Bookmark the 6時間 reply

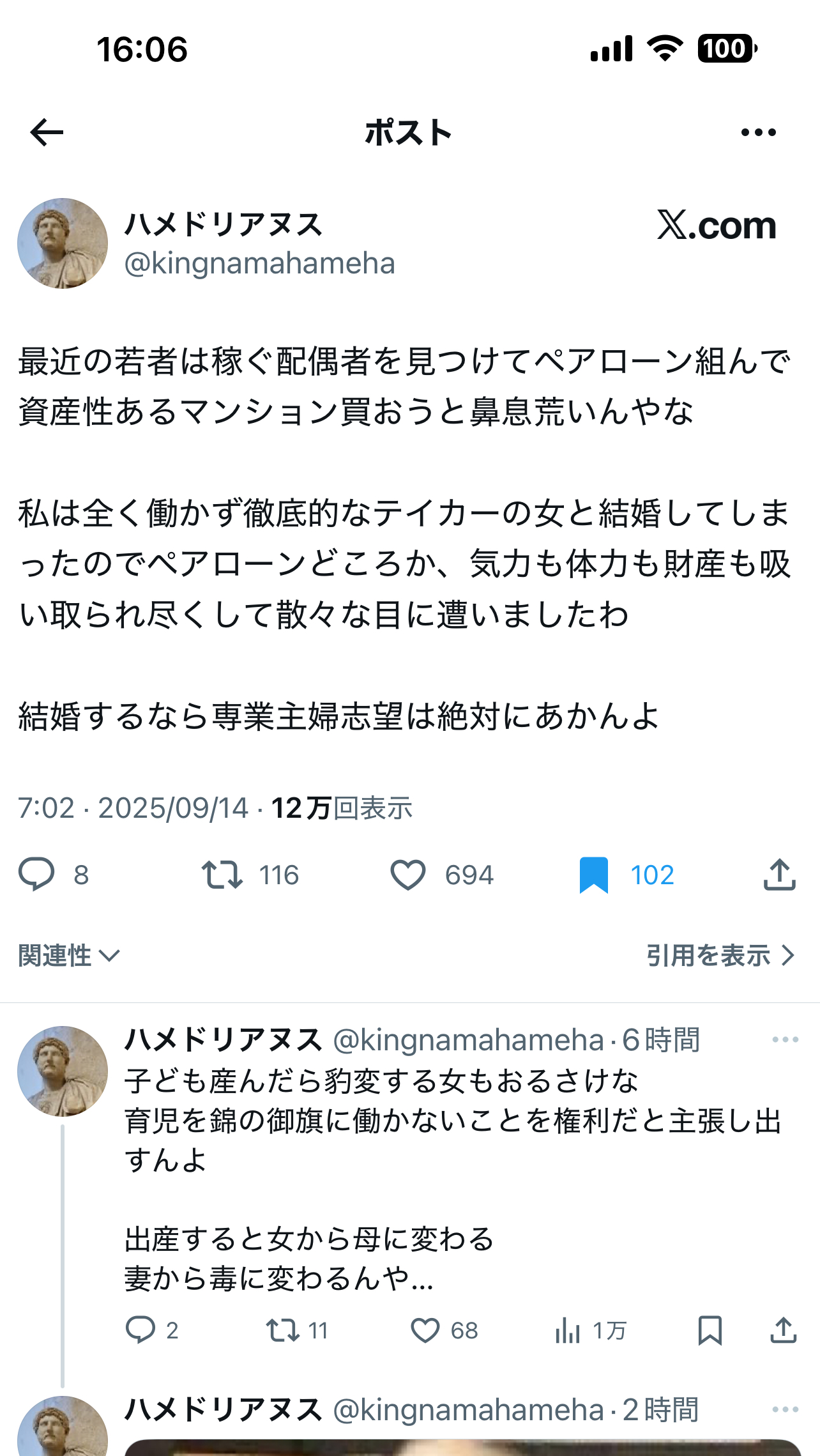tap(710, 1330)
